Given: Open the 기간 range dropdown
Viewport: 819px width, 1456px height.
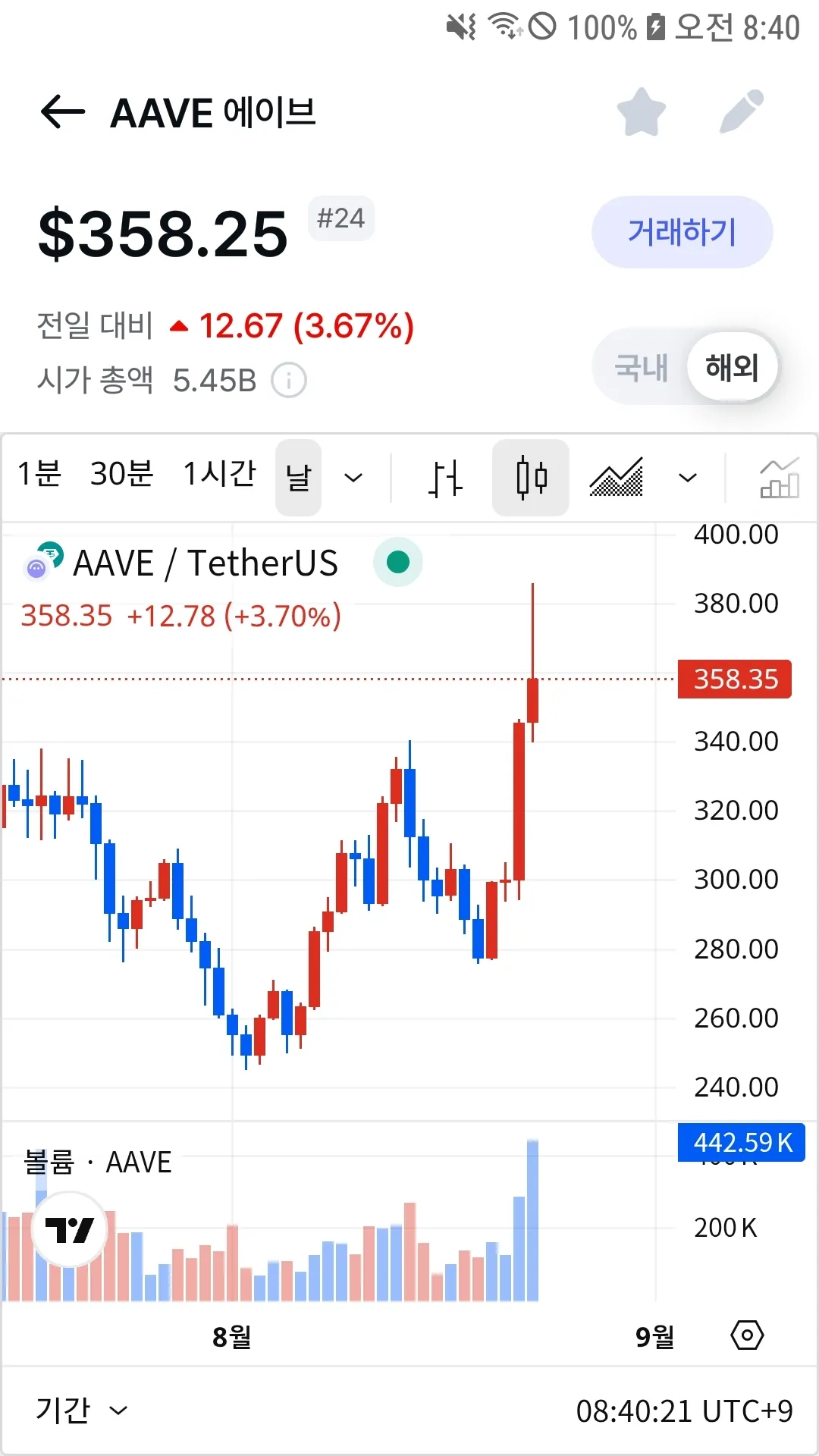Looking at the screenshot, I should [81, 1411].
